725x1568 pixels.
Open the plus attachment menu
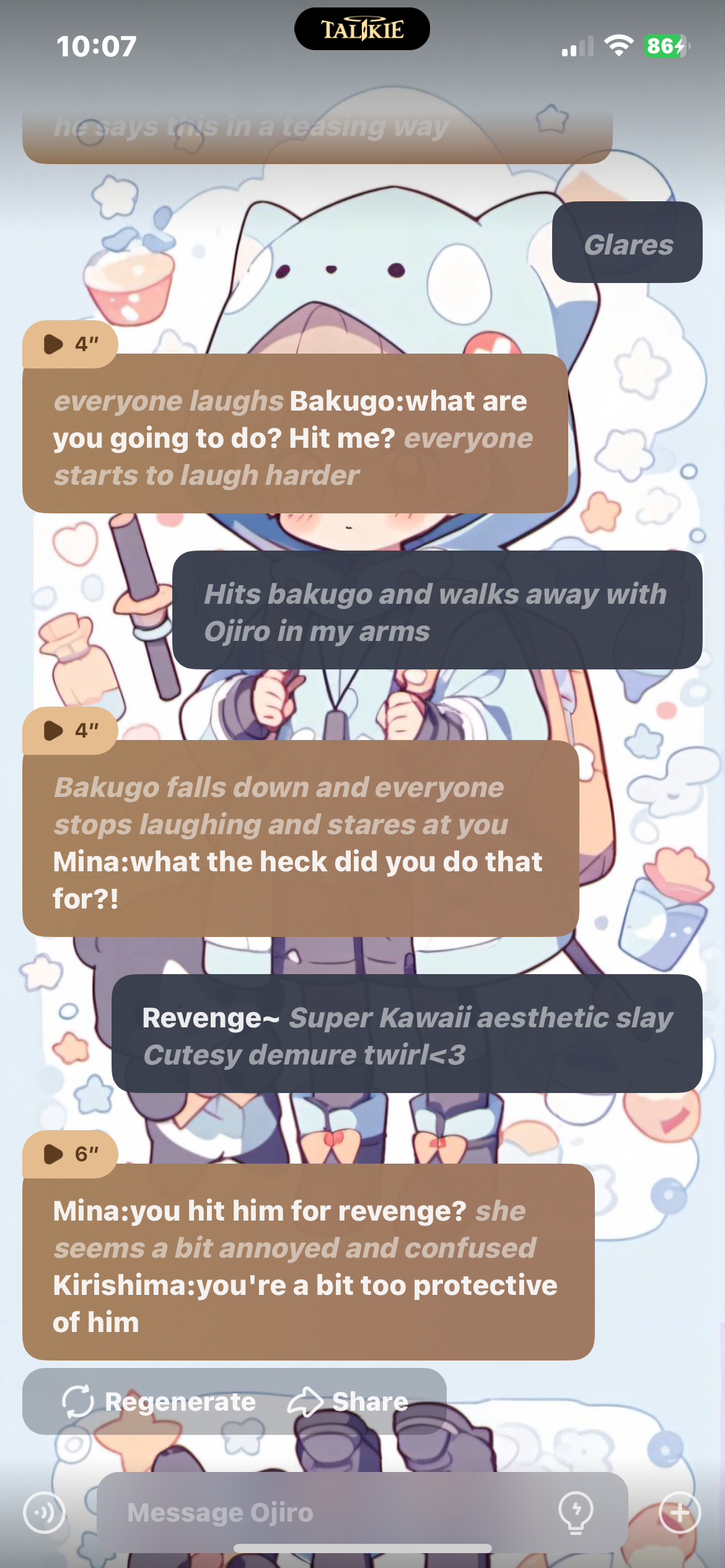click(x=680, y=1512)
